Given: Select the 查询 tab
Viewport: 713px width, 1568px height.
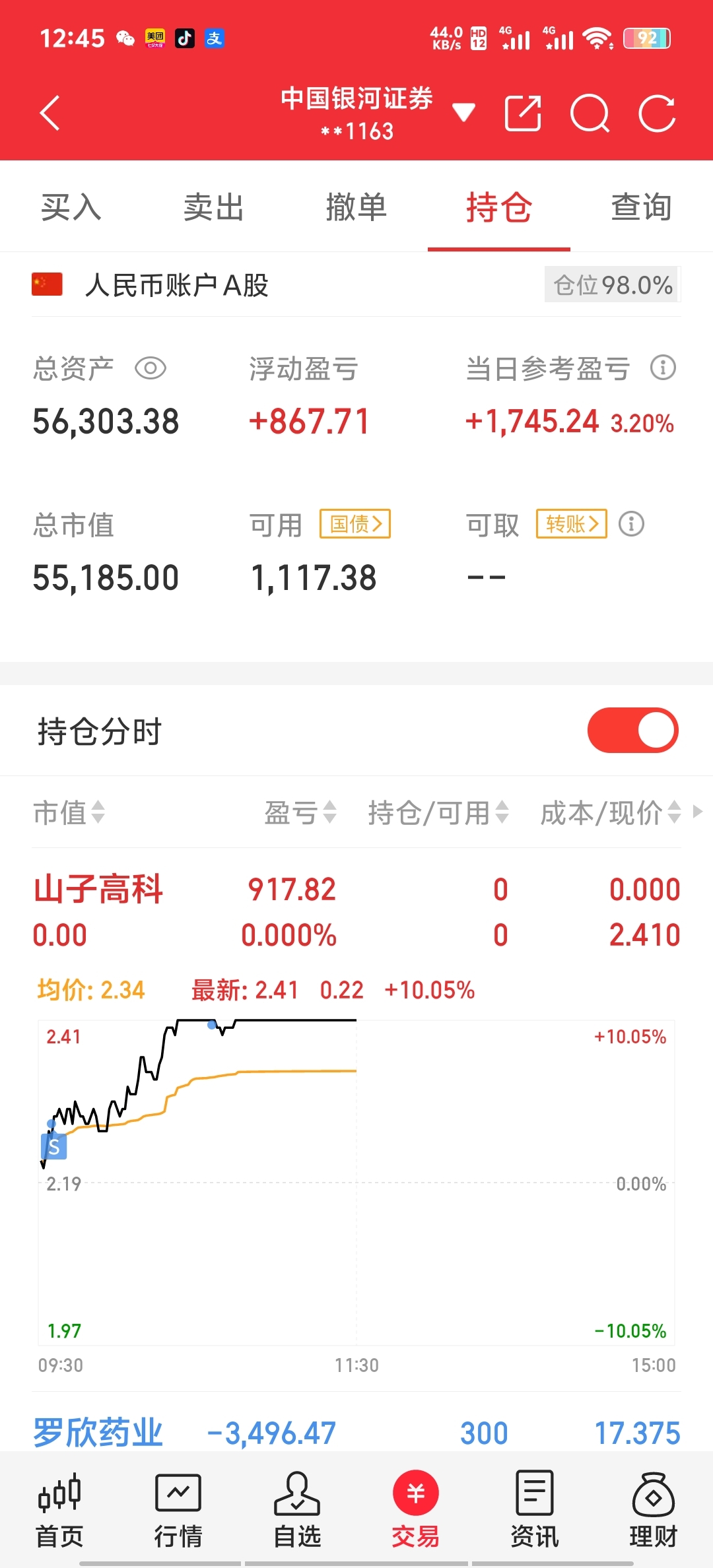Looking at the screenshot, I should tap(642, 207).
